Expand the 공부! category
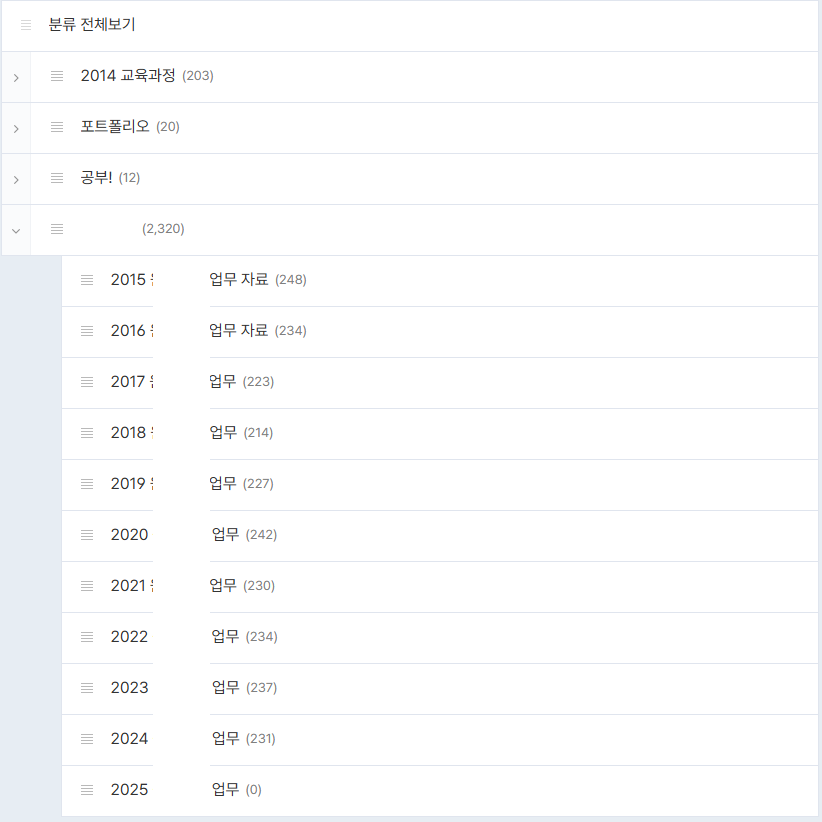822x822 pixels. [16, 179]
